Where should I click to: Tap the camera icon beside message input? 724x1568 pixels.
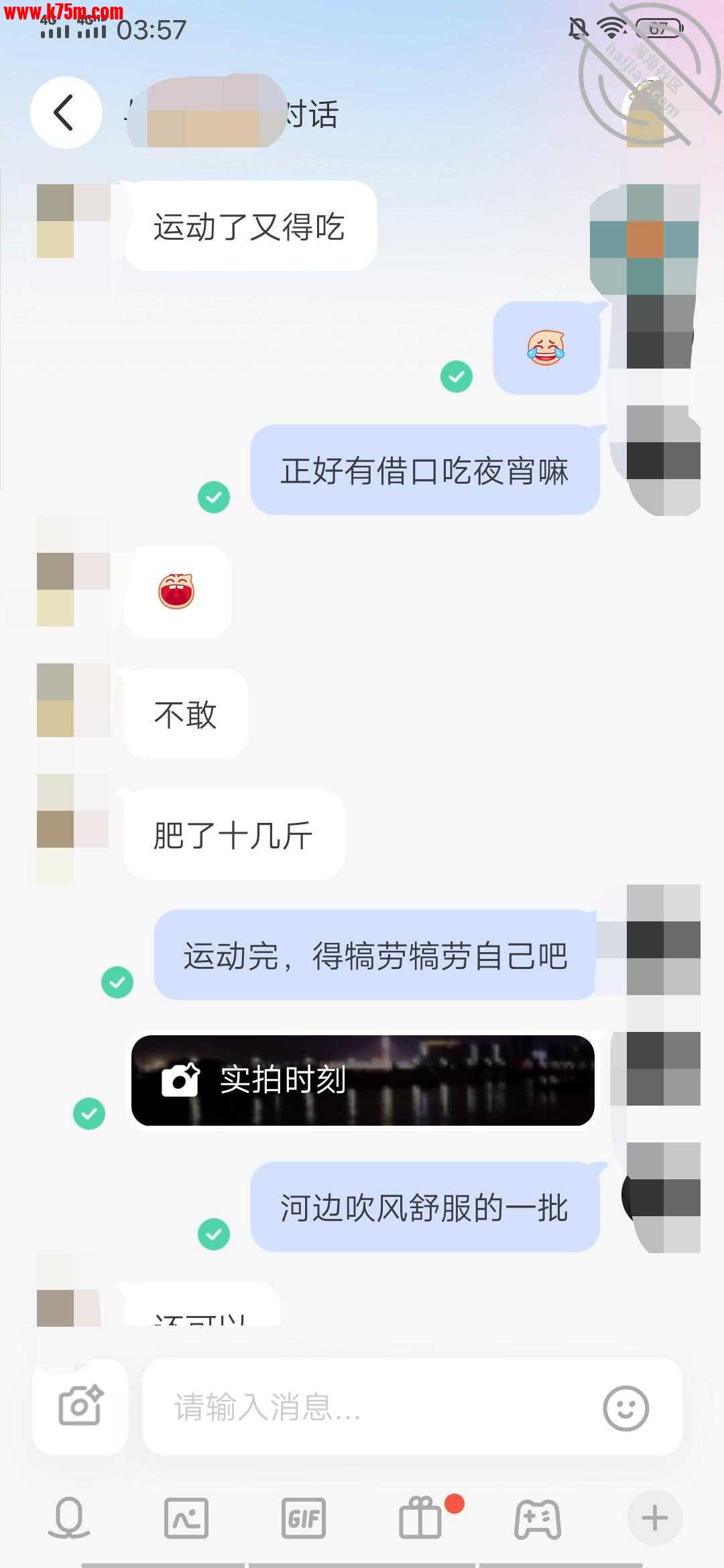pos(80,1406)
